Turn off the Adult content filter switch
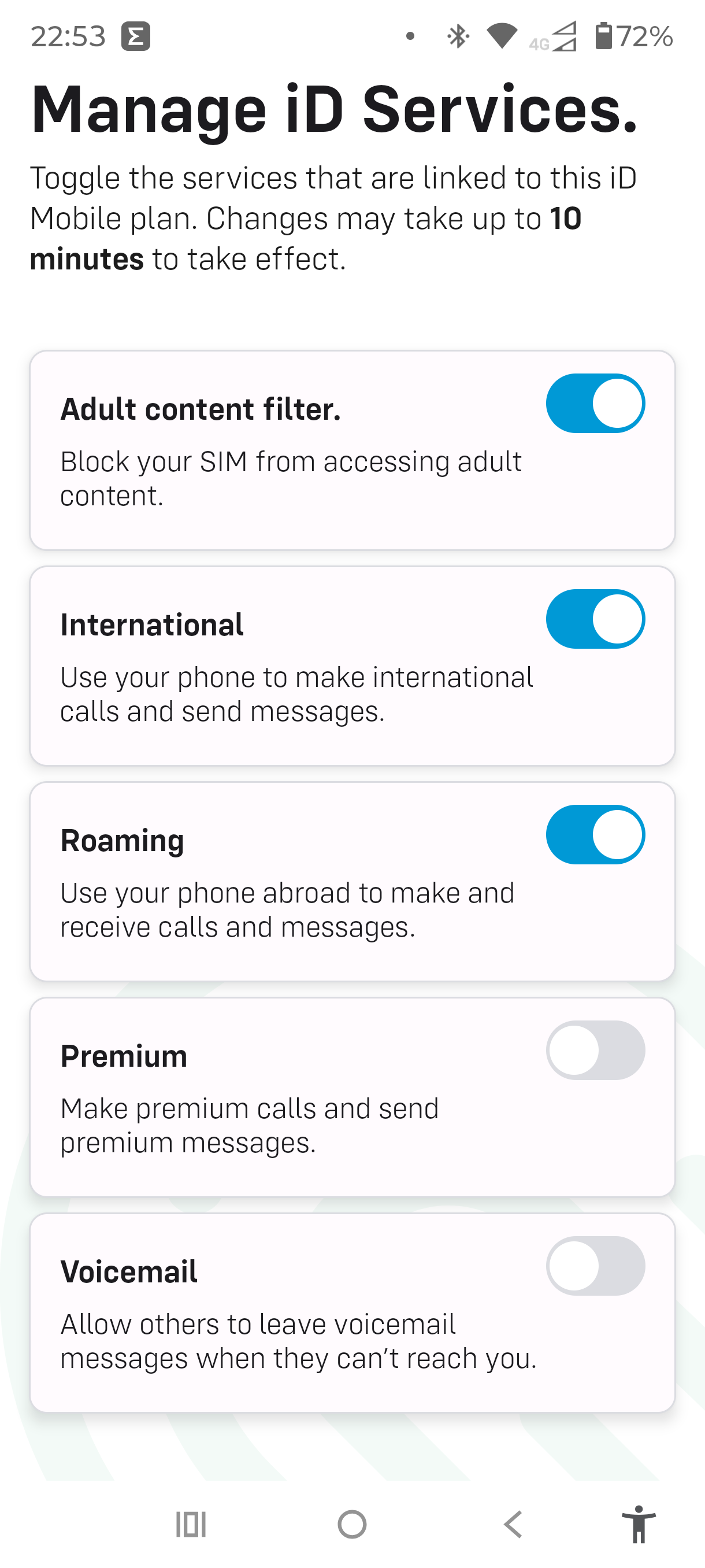This screenshot has width=705, height=1568. coord(595,403)
